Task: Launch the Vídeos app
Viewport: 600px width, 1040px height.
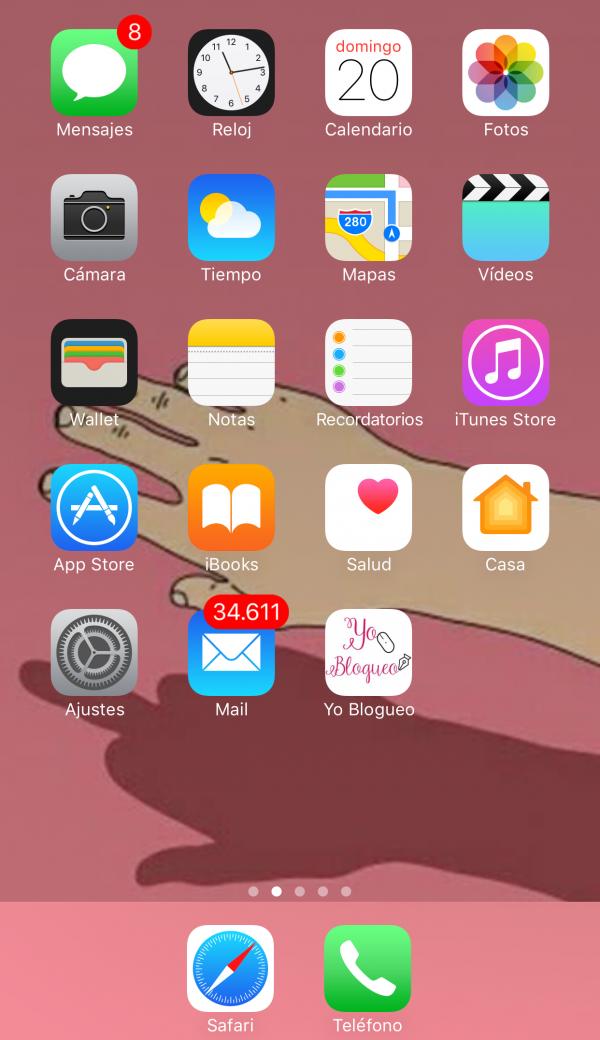Action: (x=505, y=218)
